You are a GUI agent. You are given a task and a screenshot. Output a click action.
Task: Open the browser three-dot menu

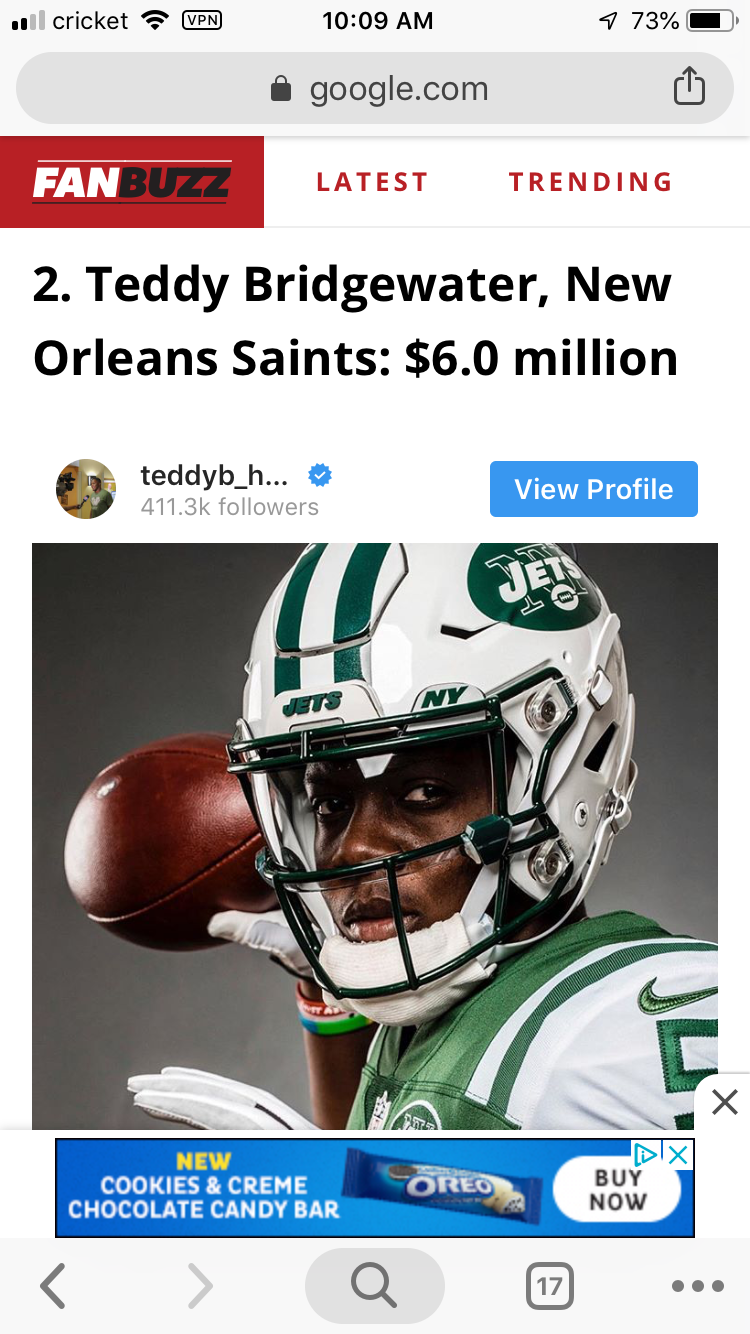(x=698, y=1286)
